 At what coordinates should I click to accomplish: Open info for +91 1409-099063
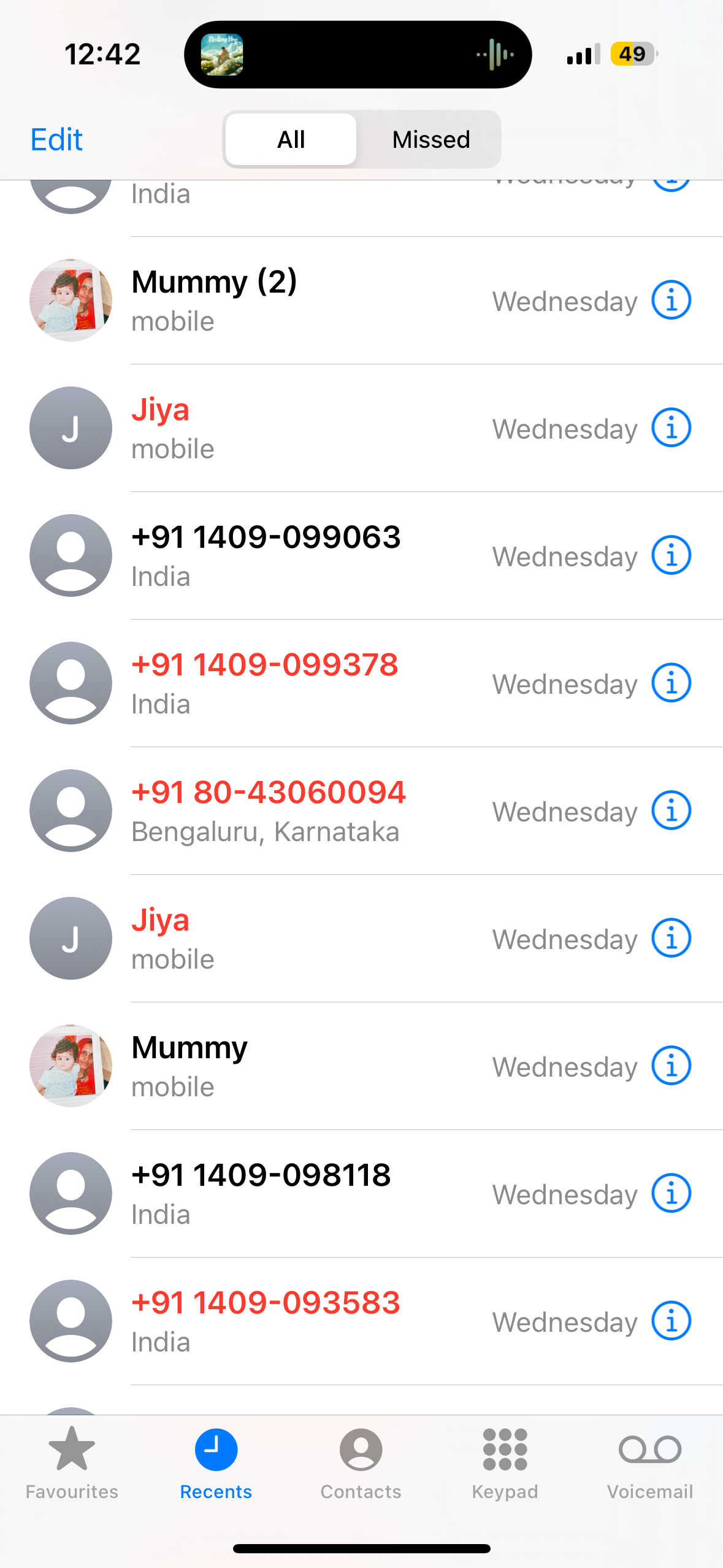pos(671,556)
